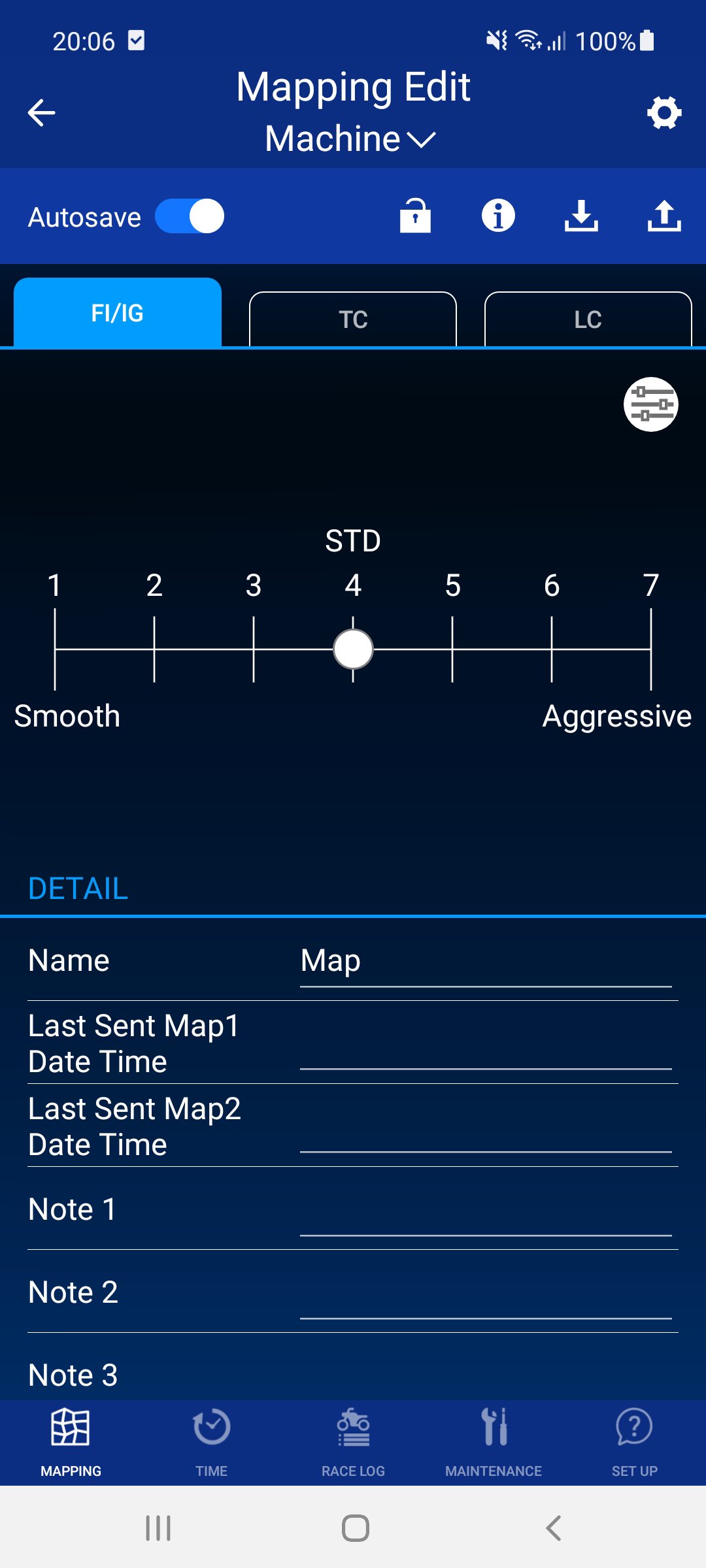Switch to the LC tab

[588, 319]
